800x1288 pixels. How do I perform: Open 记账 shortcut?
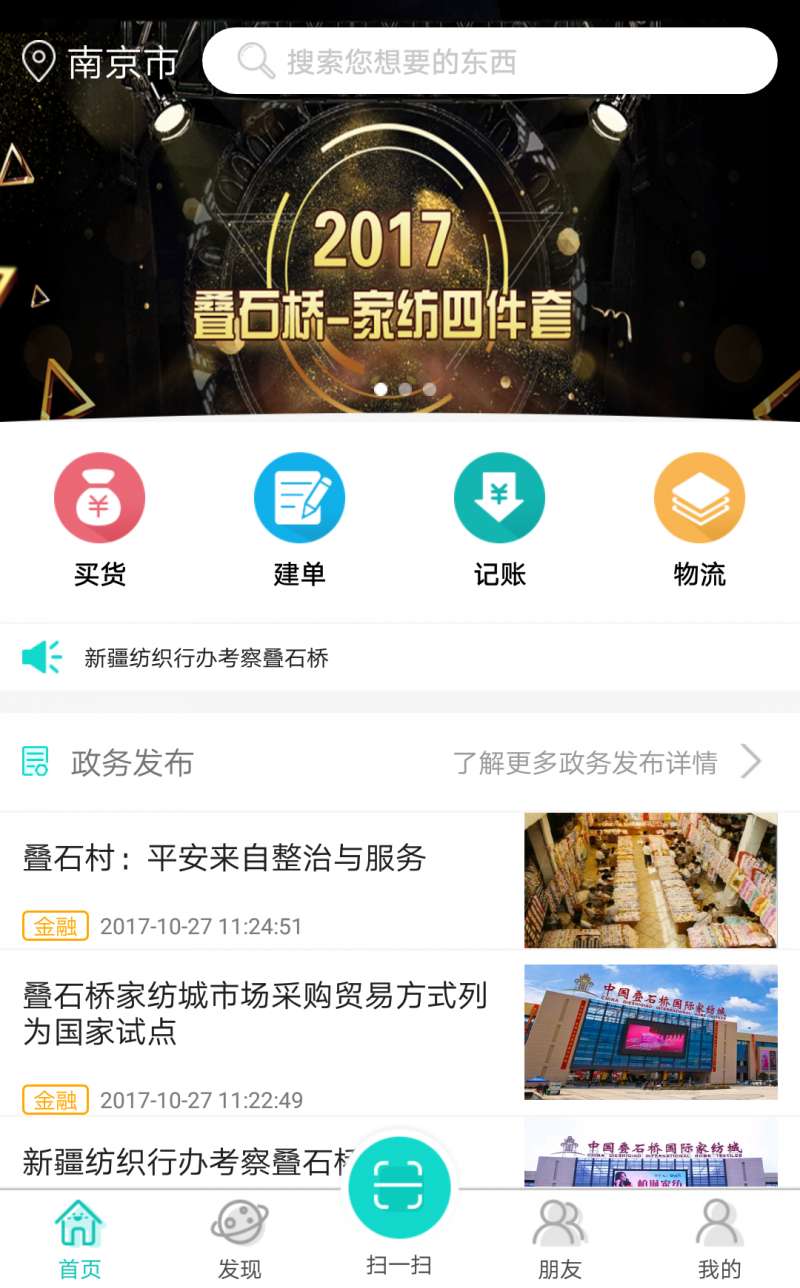[x=499, y=520]
